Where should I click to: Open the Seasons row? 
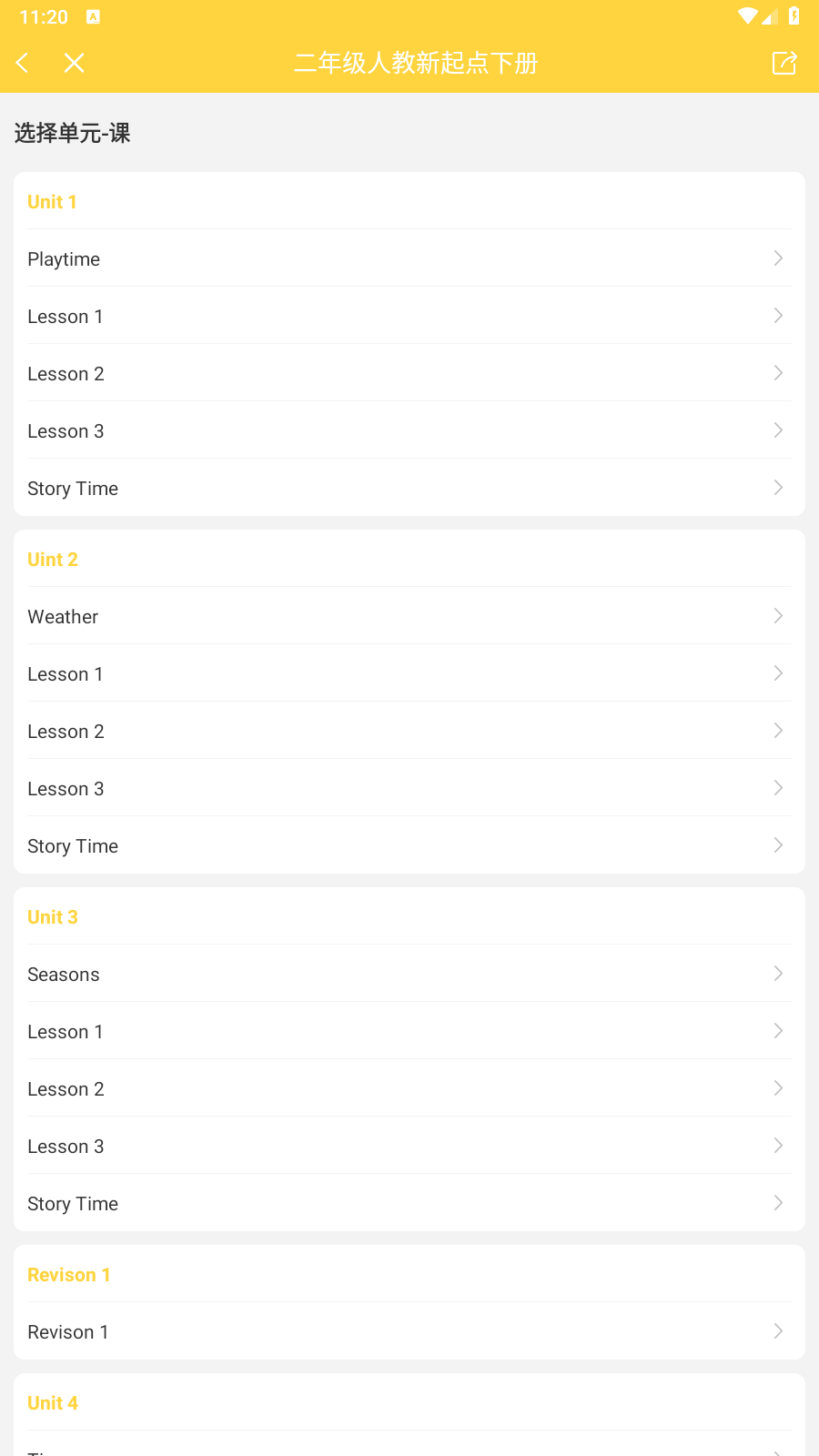[x=409, y=974]
